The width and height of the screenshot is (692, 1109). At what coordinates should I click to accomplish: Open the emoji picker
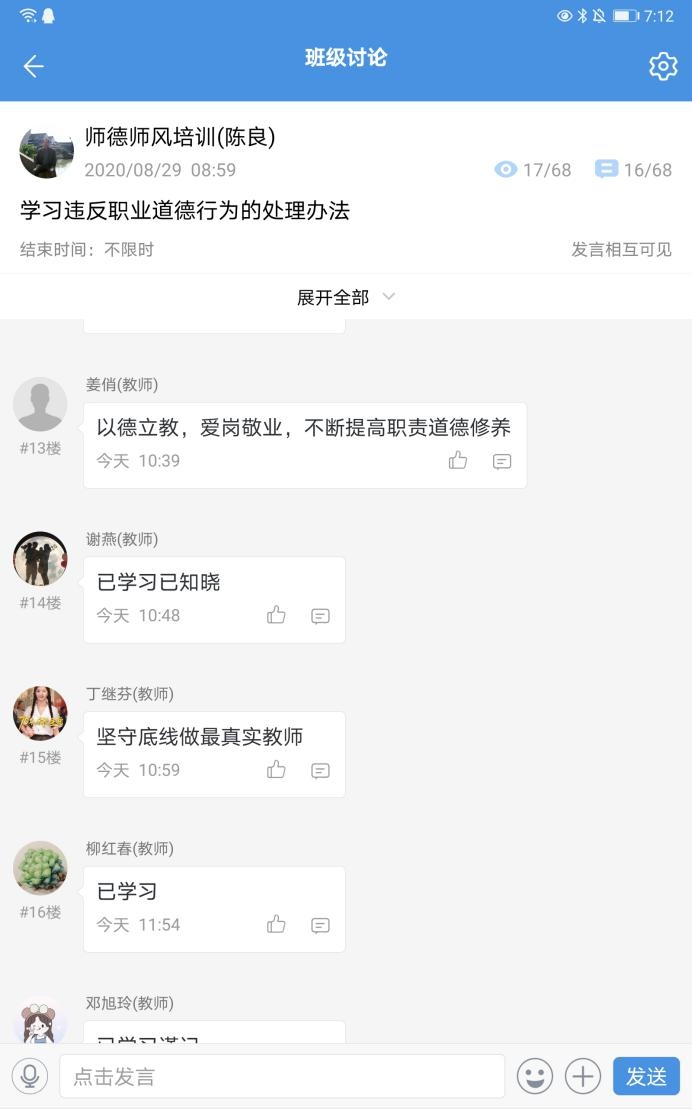[x=535, y=1076]
